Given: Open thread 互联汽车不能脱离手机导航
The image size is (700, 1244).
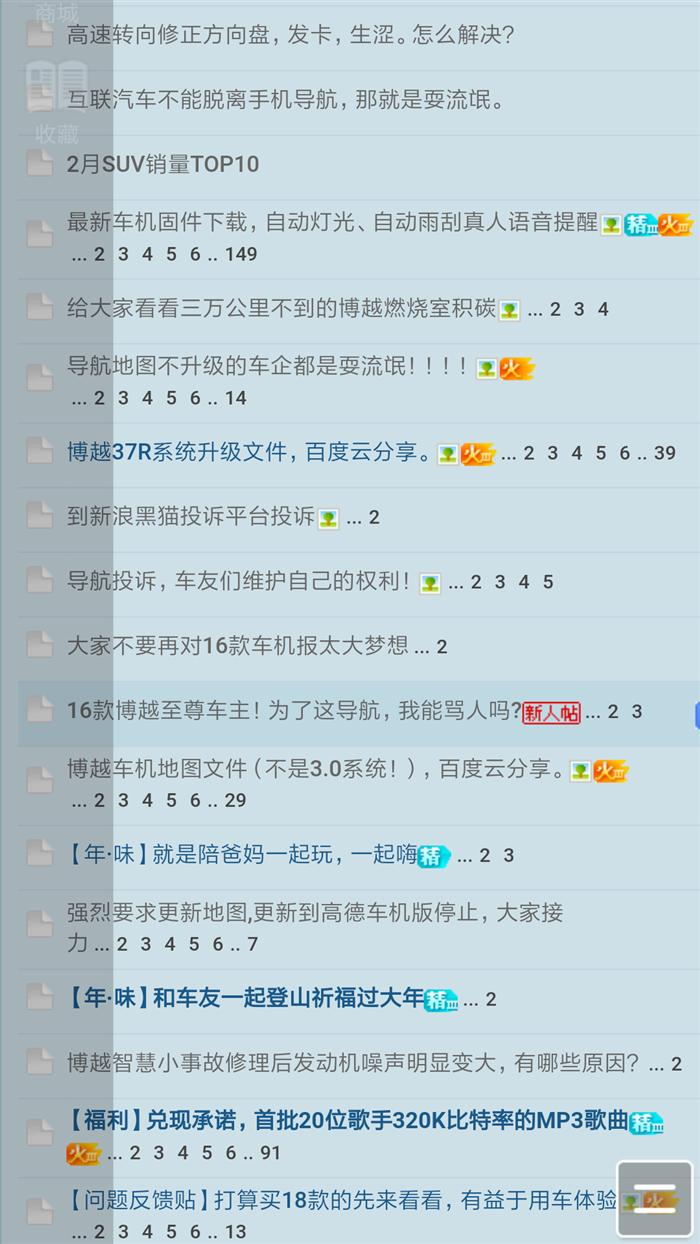Looking at the screenshot, I should point(285,100).
